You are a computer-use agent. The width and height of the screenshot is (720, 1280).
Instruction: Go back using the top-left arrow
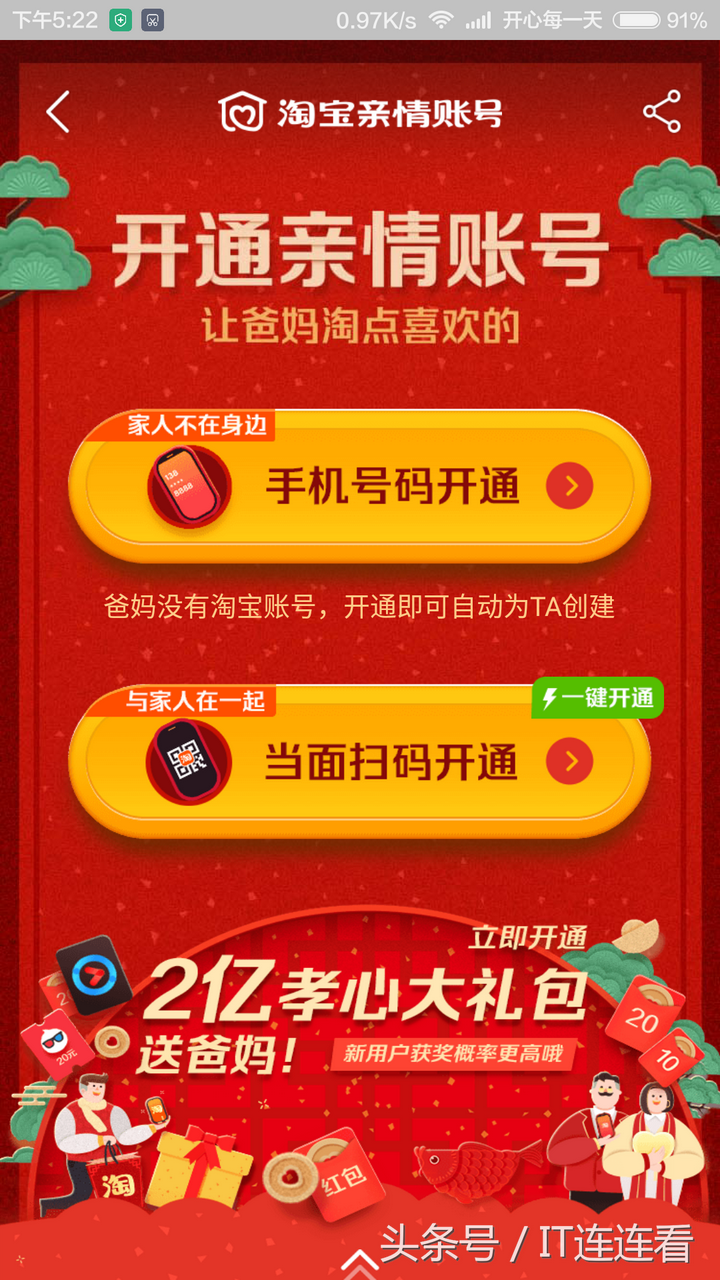click(x=58, y=112)
